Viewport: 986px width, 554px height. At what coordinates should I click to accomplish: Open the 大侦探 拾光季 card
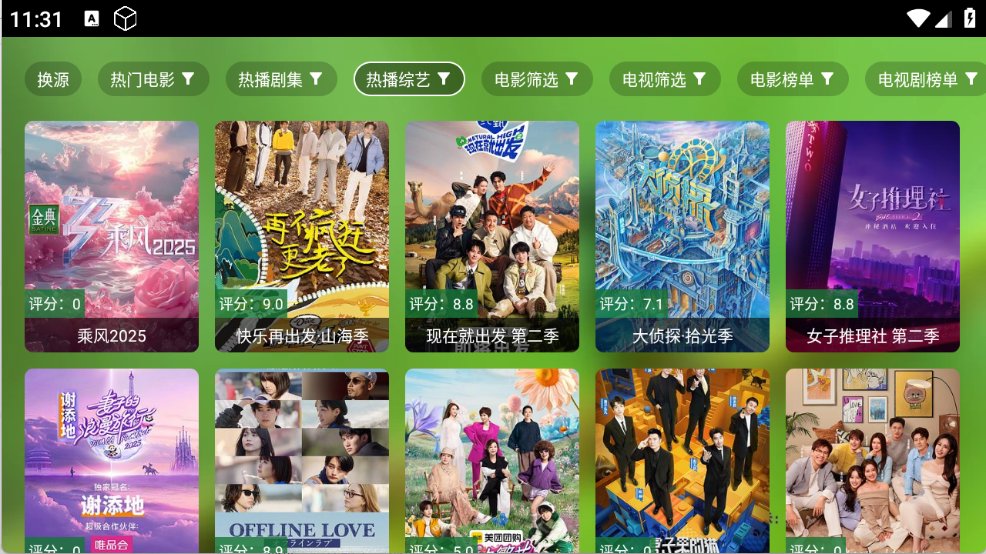(682, 236)
